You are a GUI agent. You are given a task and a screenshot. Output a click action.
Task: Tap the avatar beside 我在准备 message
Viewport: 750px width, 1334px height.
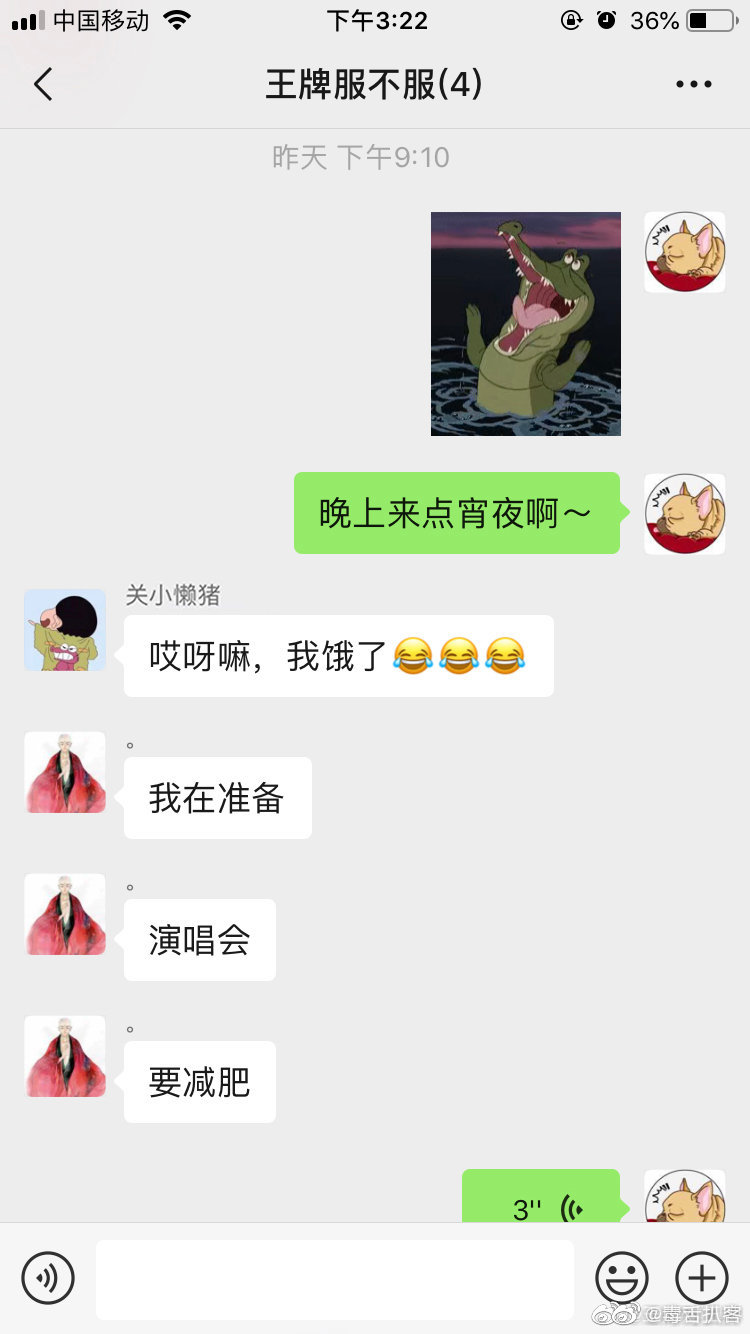coord(65,772)
